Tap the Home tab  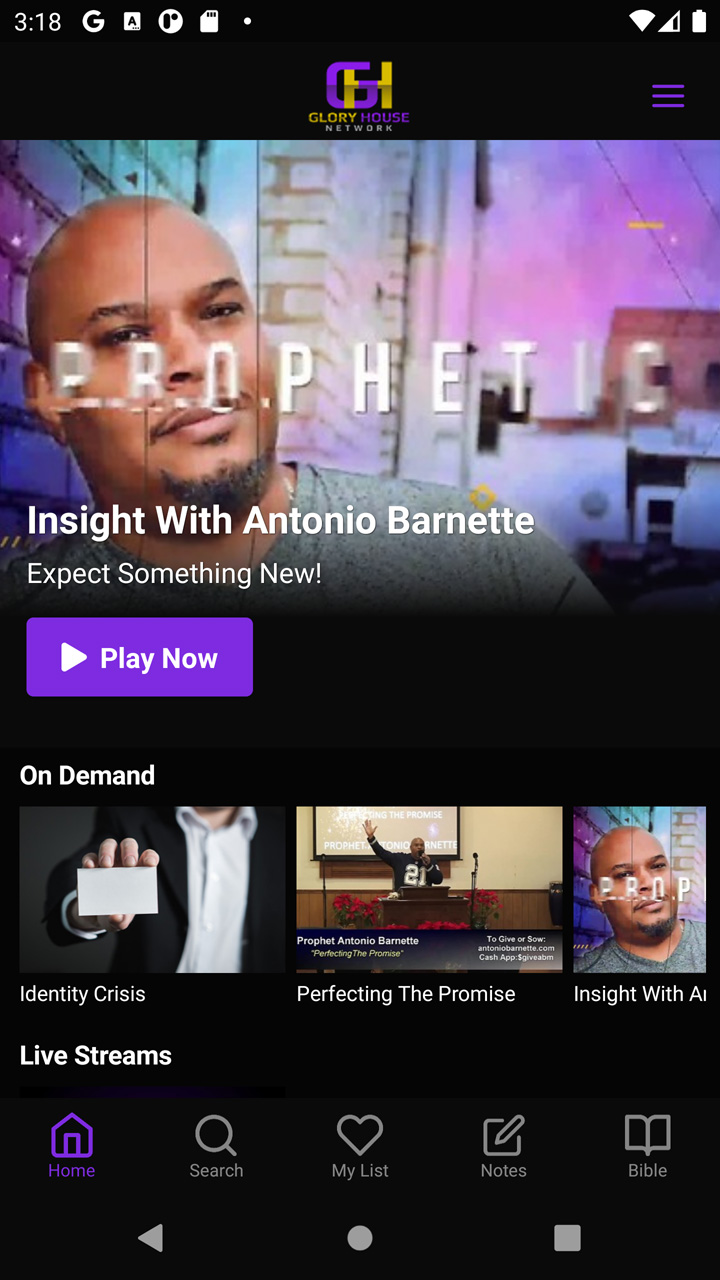[72, 1147]
